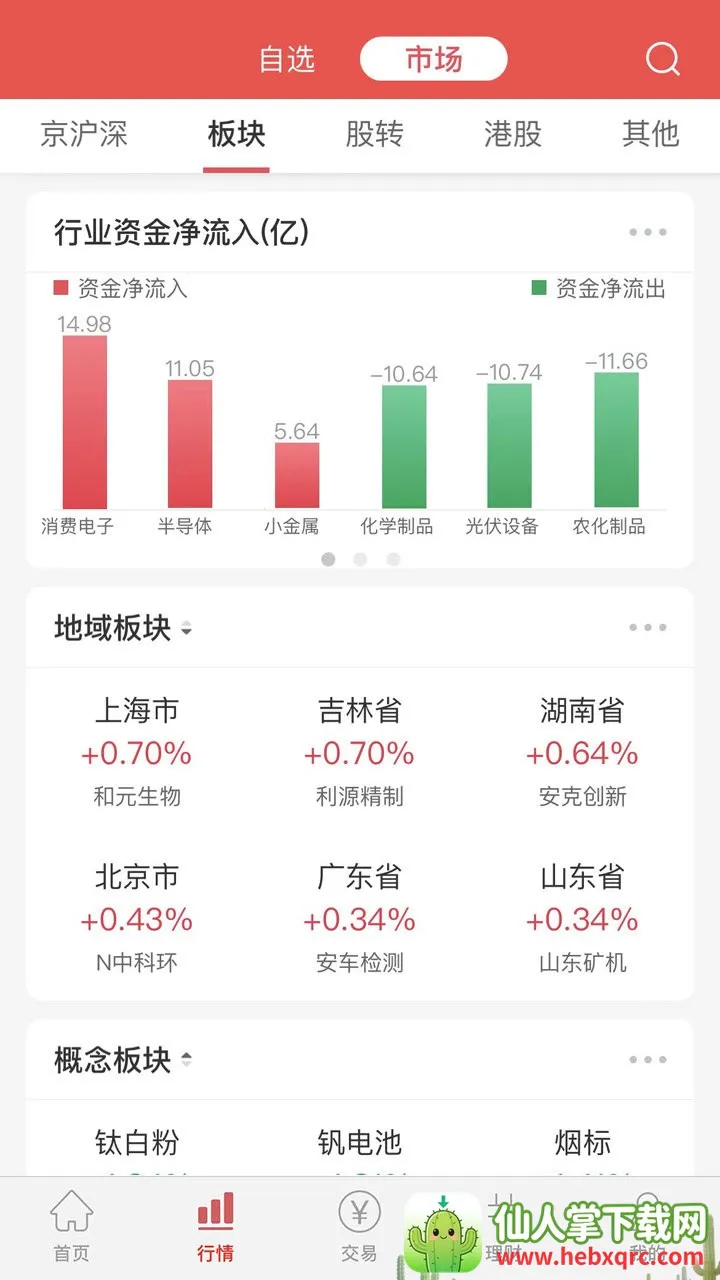This screenshot has height=1280, width=720.
Task: Open the 股转 tab
Action: [x=374, y=135]
